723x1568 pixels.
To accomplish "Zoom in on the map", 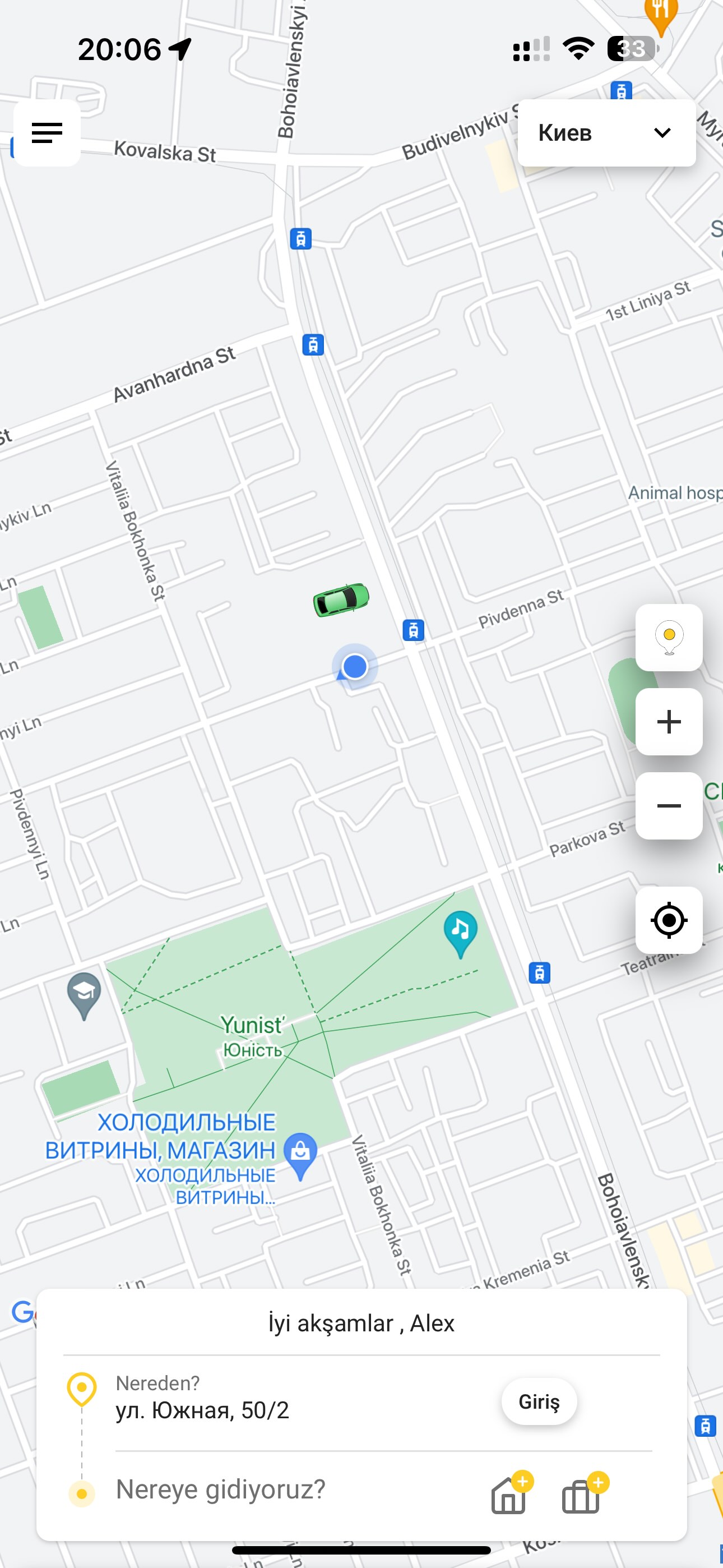I will click(x=668, y=721).
